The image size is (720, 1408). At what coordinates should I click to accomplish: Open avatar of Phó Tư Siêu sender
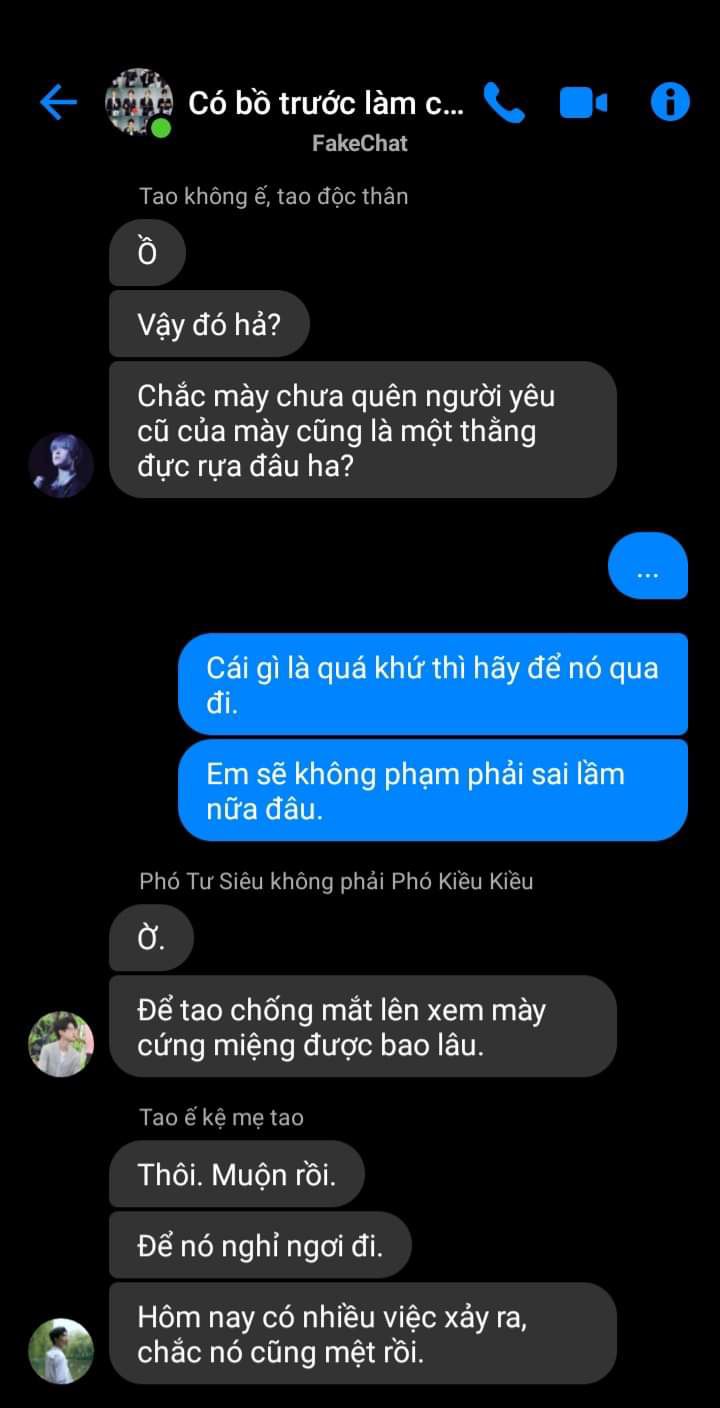click(x=61, y=1044)
